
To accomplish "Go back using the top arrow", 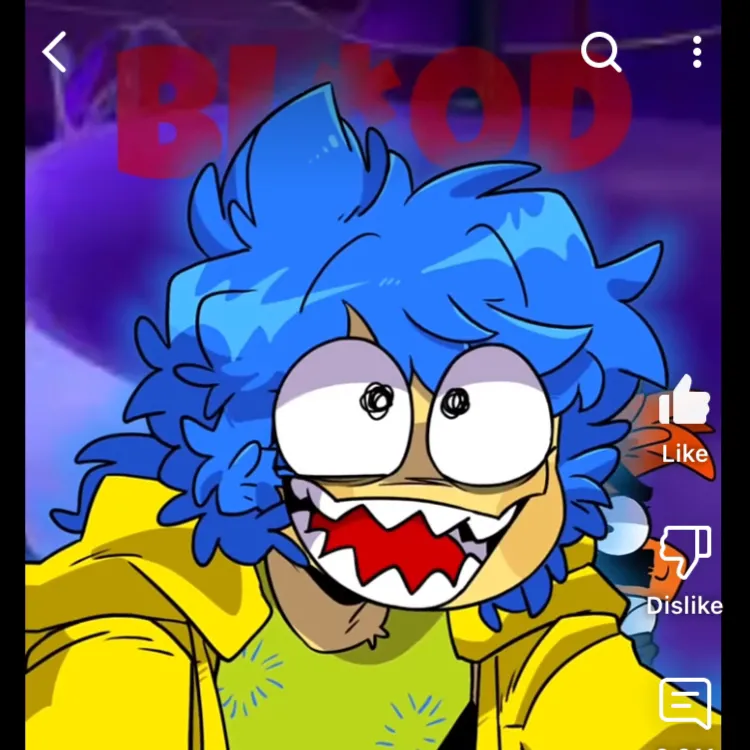I will pos(55,52).
